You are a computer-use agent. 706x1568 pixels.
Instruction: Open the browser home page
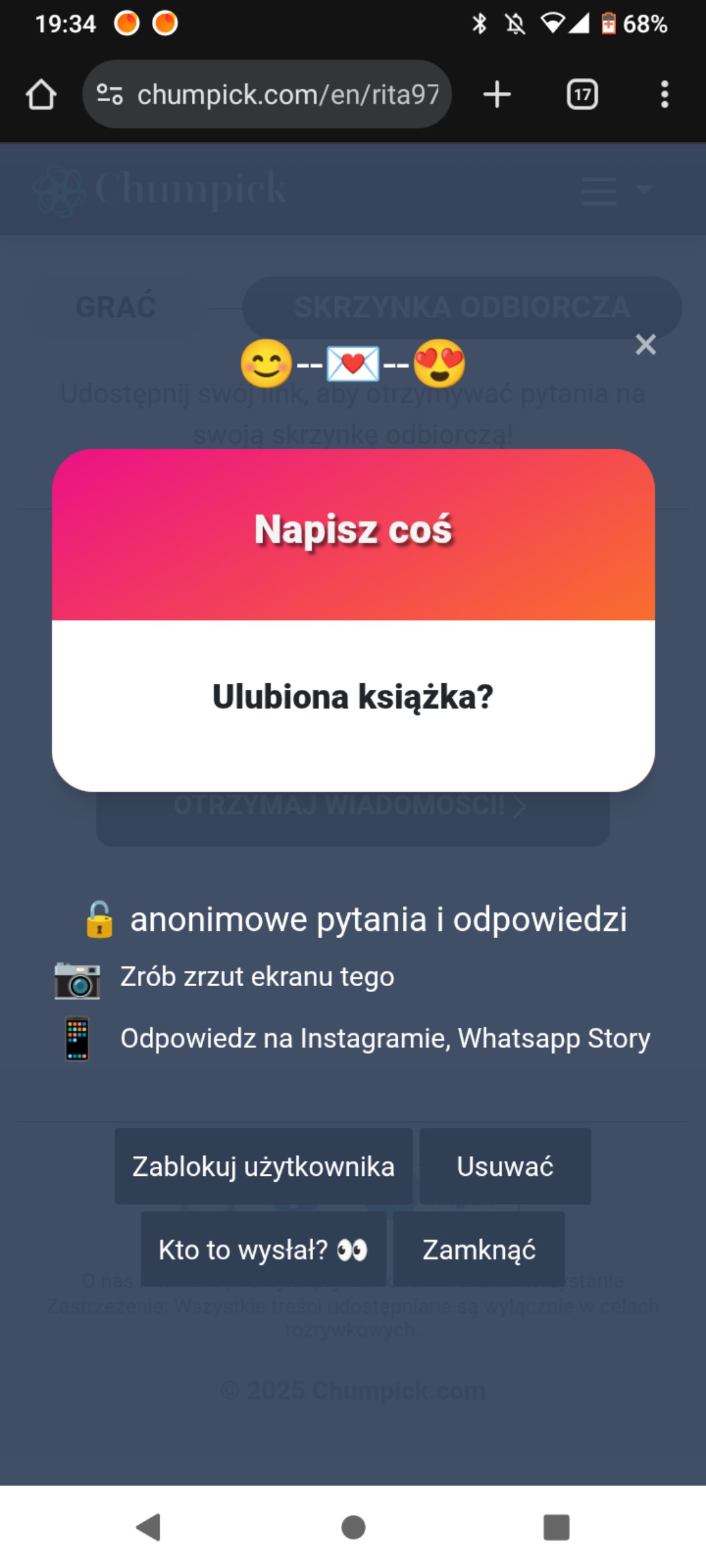(x=41, y=95)
